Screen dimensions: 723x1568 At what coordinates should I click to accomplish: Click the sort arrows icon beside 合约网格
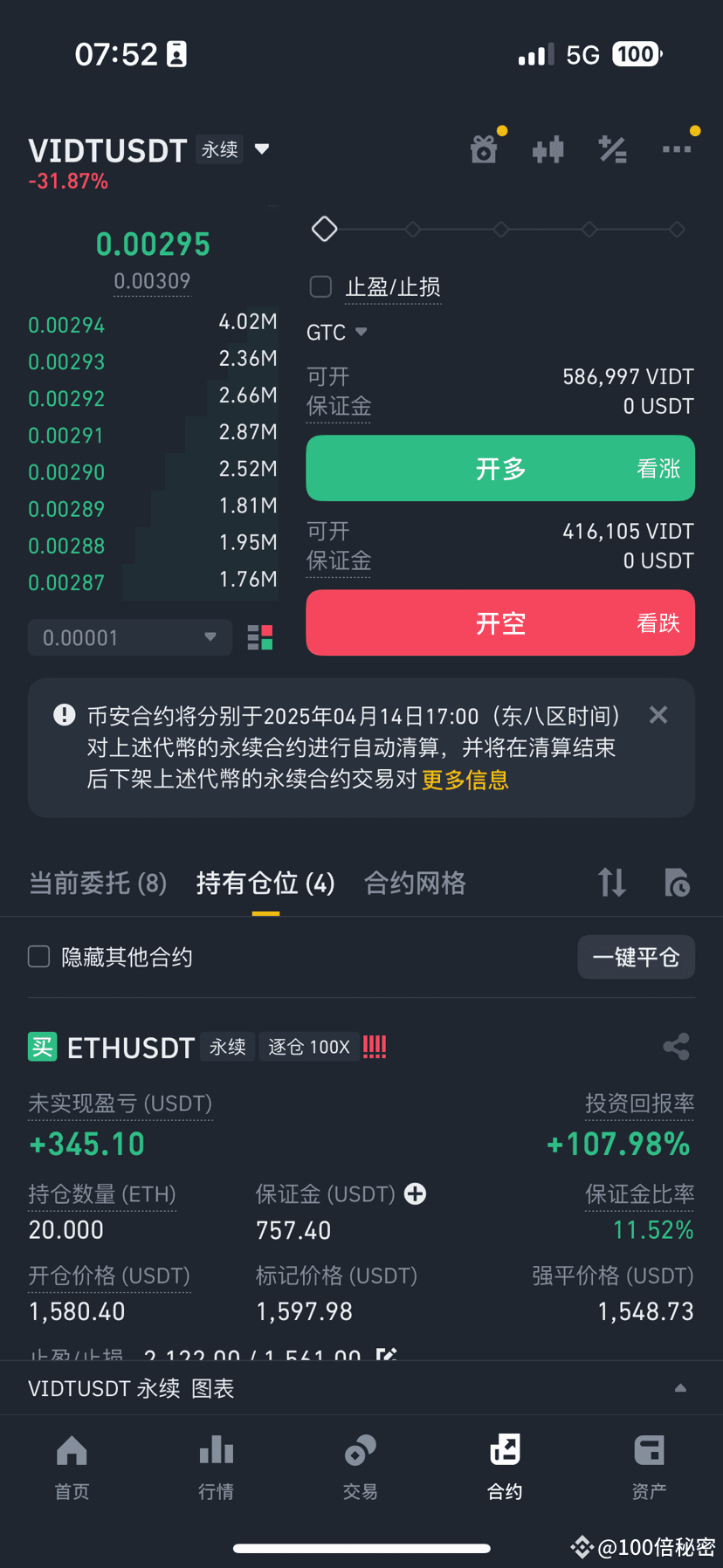click(x=611, y=883)
